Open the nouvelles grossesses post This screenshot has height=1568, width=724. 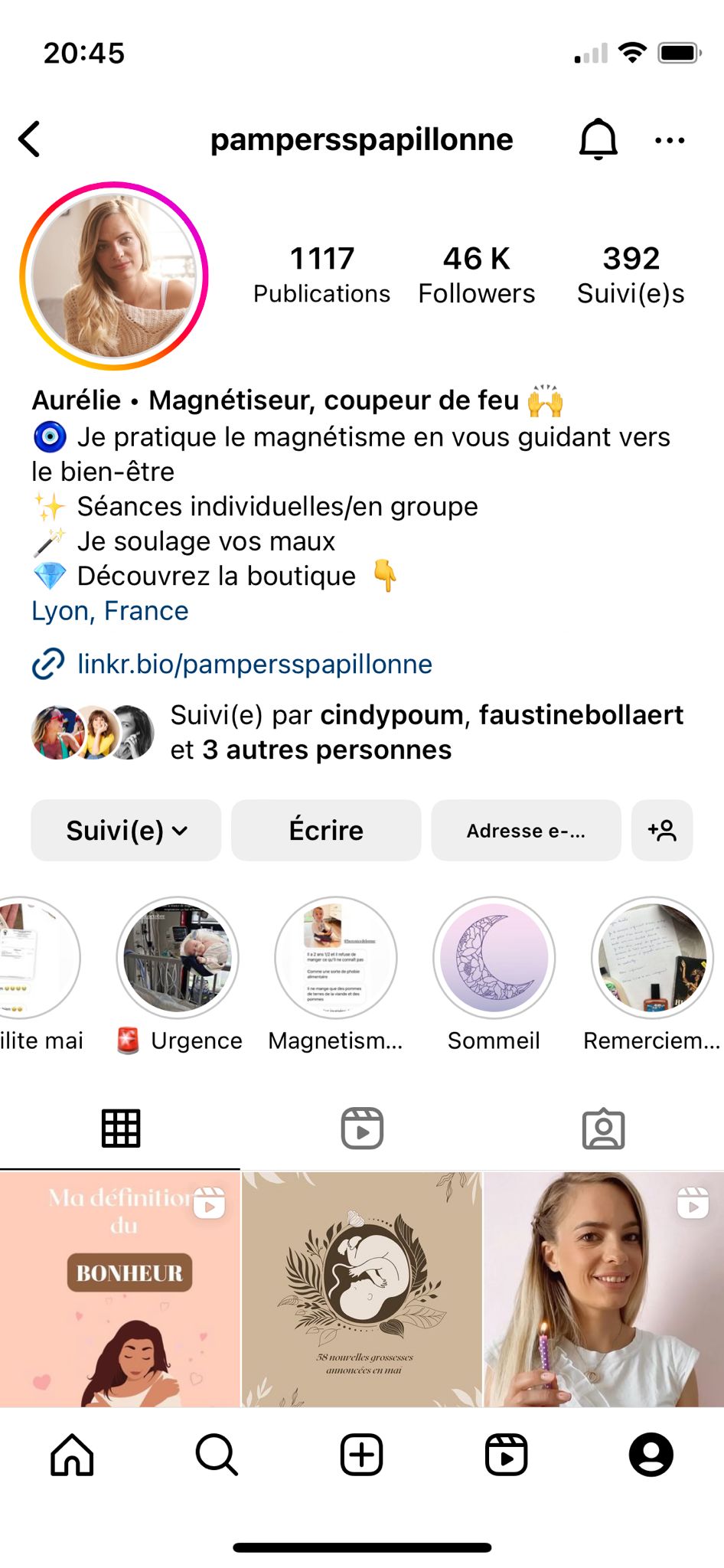tap(362, 1289)
